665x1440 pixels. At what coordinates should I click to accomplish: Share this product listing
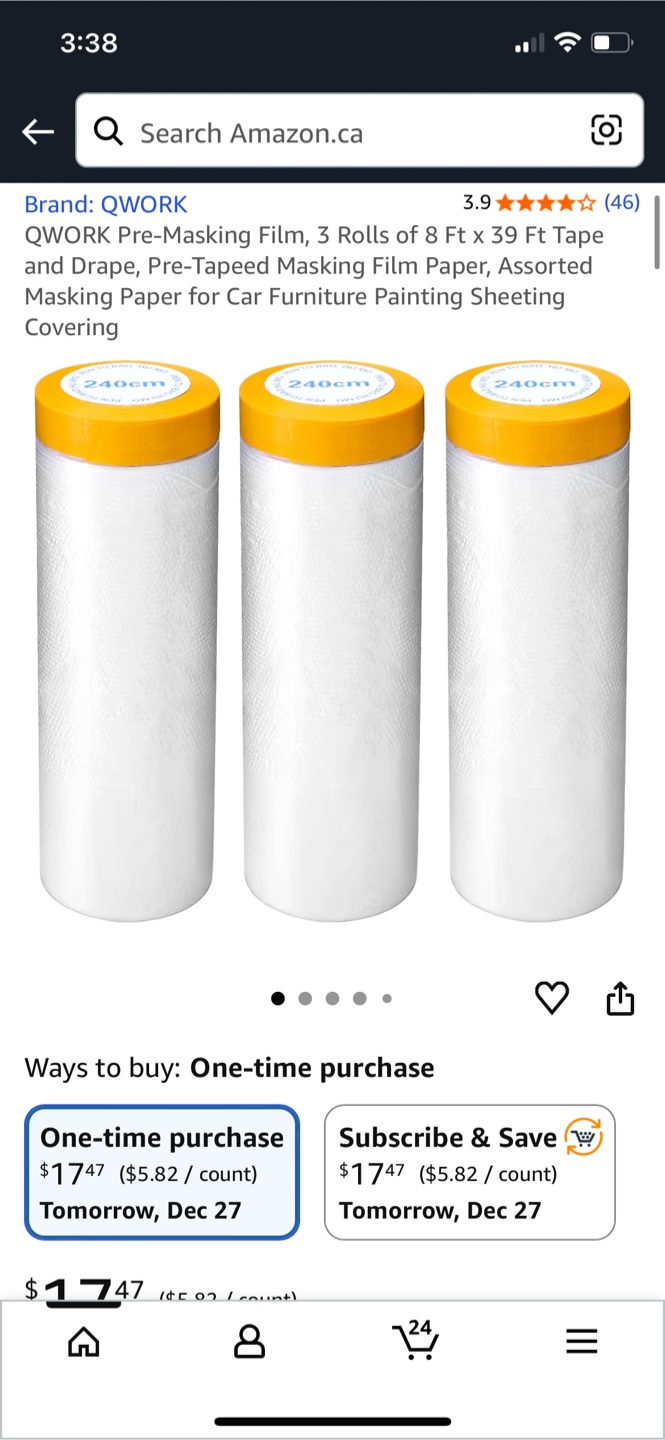(620, 998)
